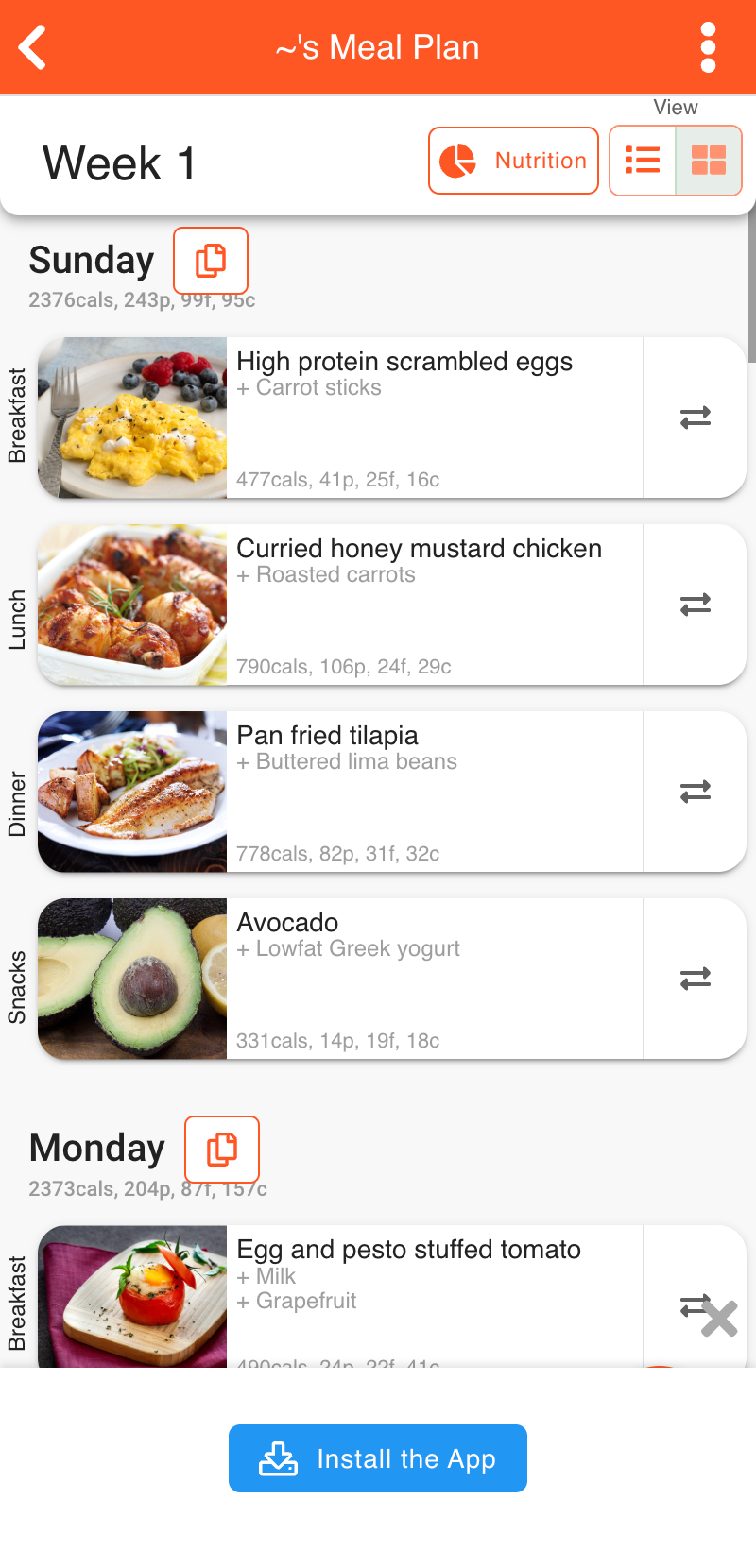The height and width of the screenshot is (1568, 756).
Task: Swap the High protein scrambled eggs breakfast
Action: (x=695, y=417)
